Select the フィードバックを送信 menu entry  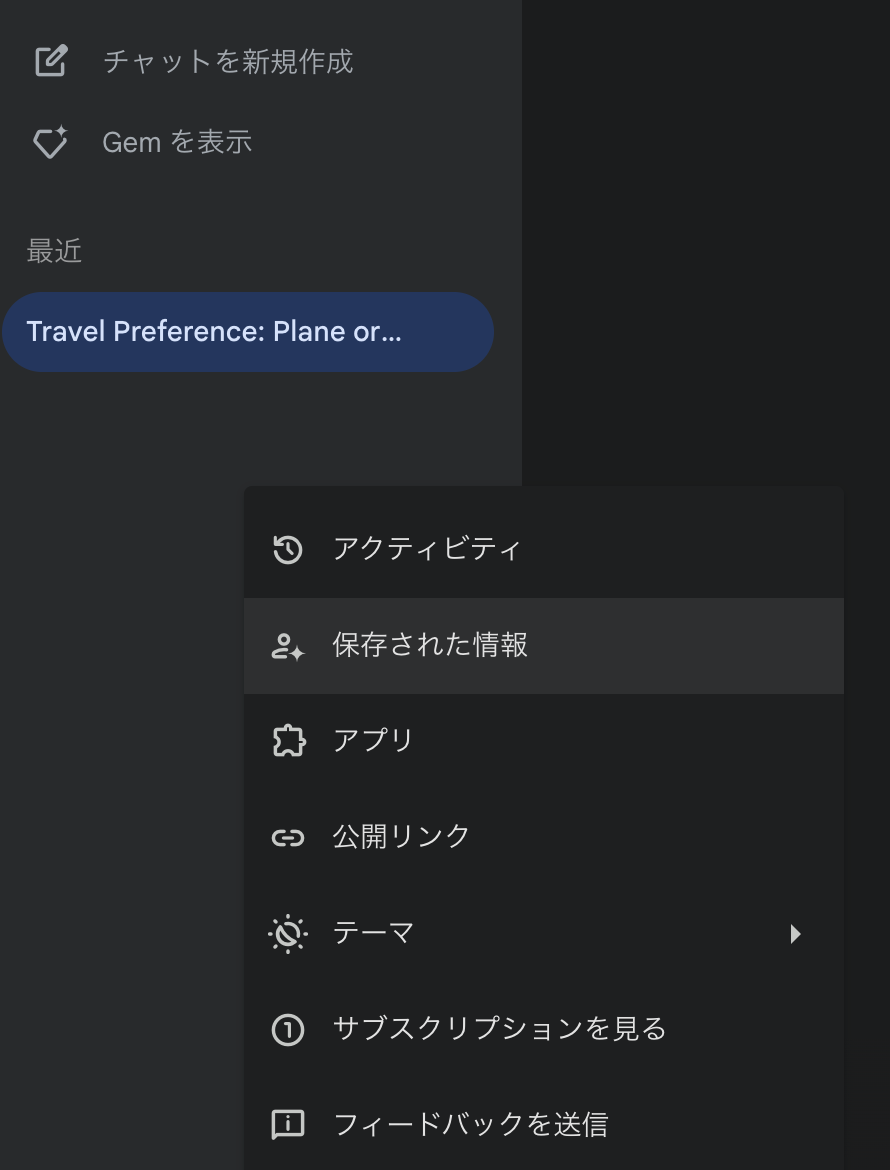(470, 1124)
